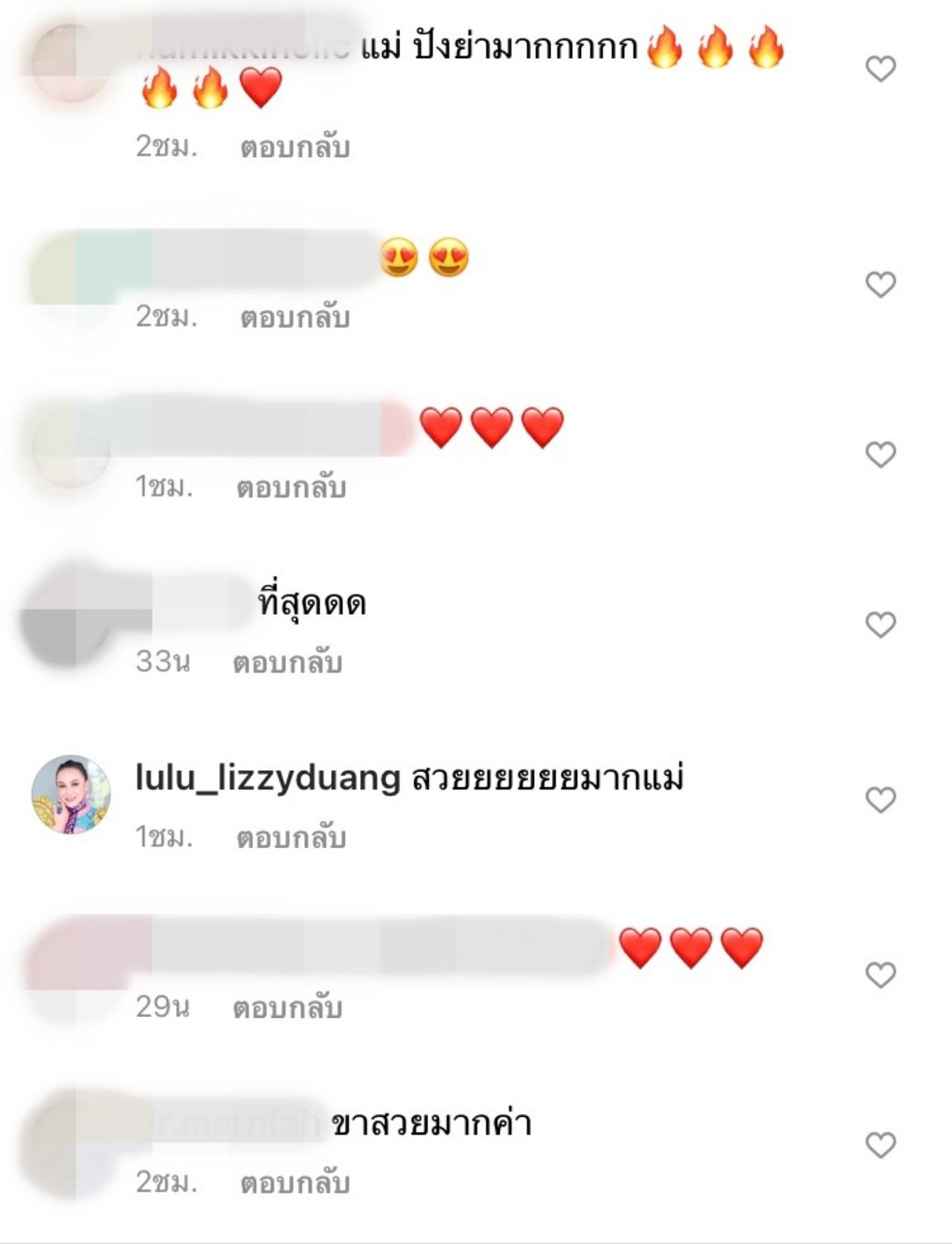This screenshot has height=1244, width=952.
Task: Like lulu_lizzyduang's comment
Action: point(881,800)
